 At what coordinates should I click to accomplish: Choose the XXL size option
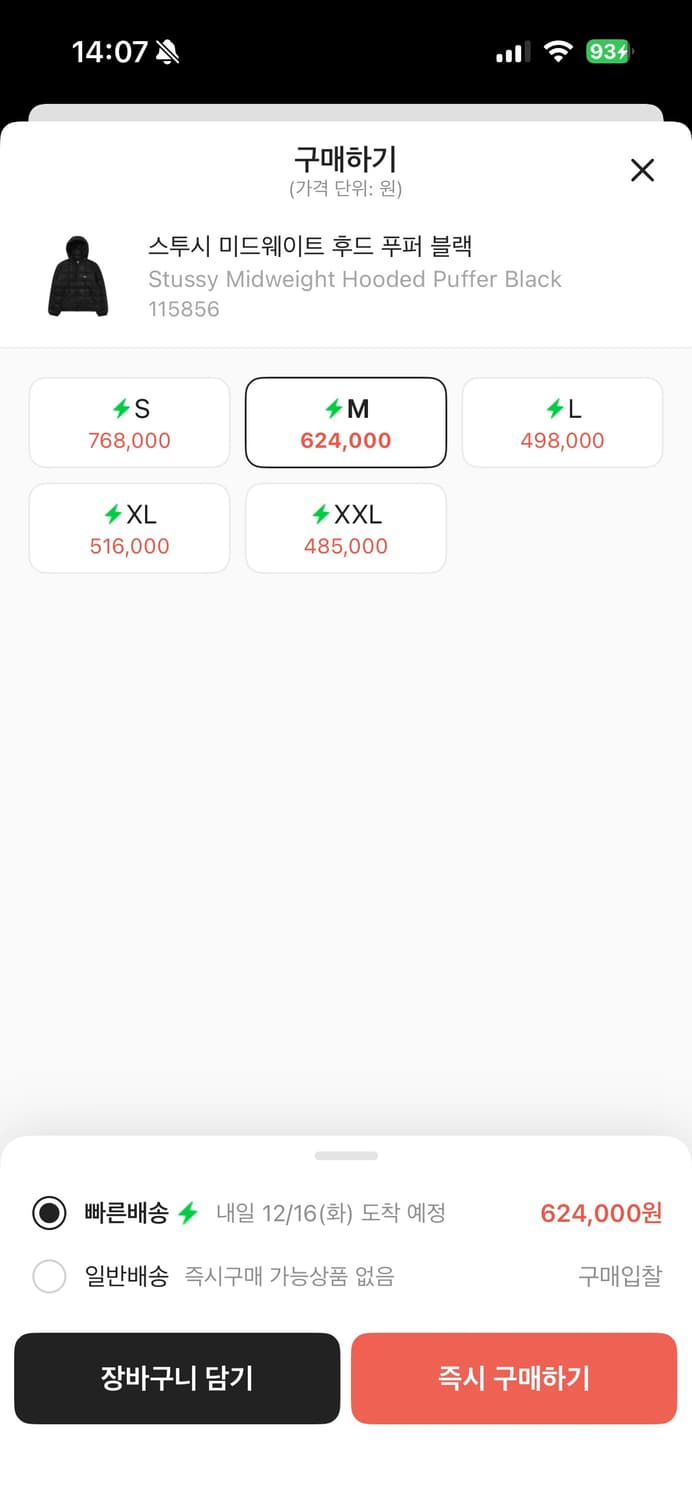pos(346,528)
